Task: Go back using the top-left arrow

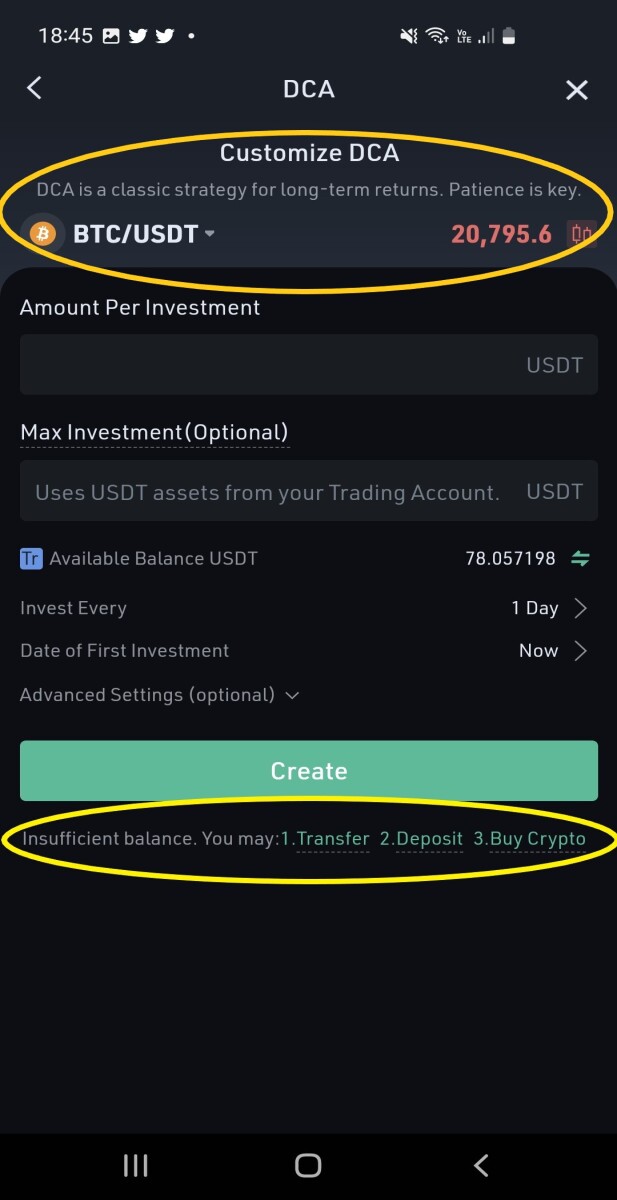Action: click(x=34, y=88)
